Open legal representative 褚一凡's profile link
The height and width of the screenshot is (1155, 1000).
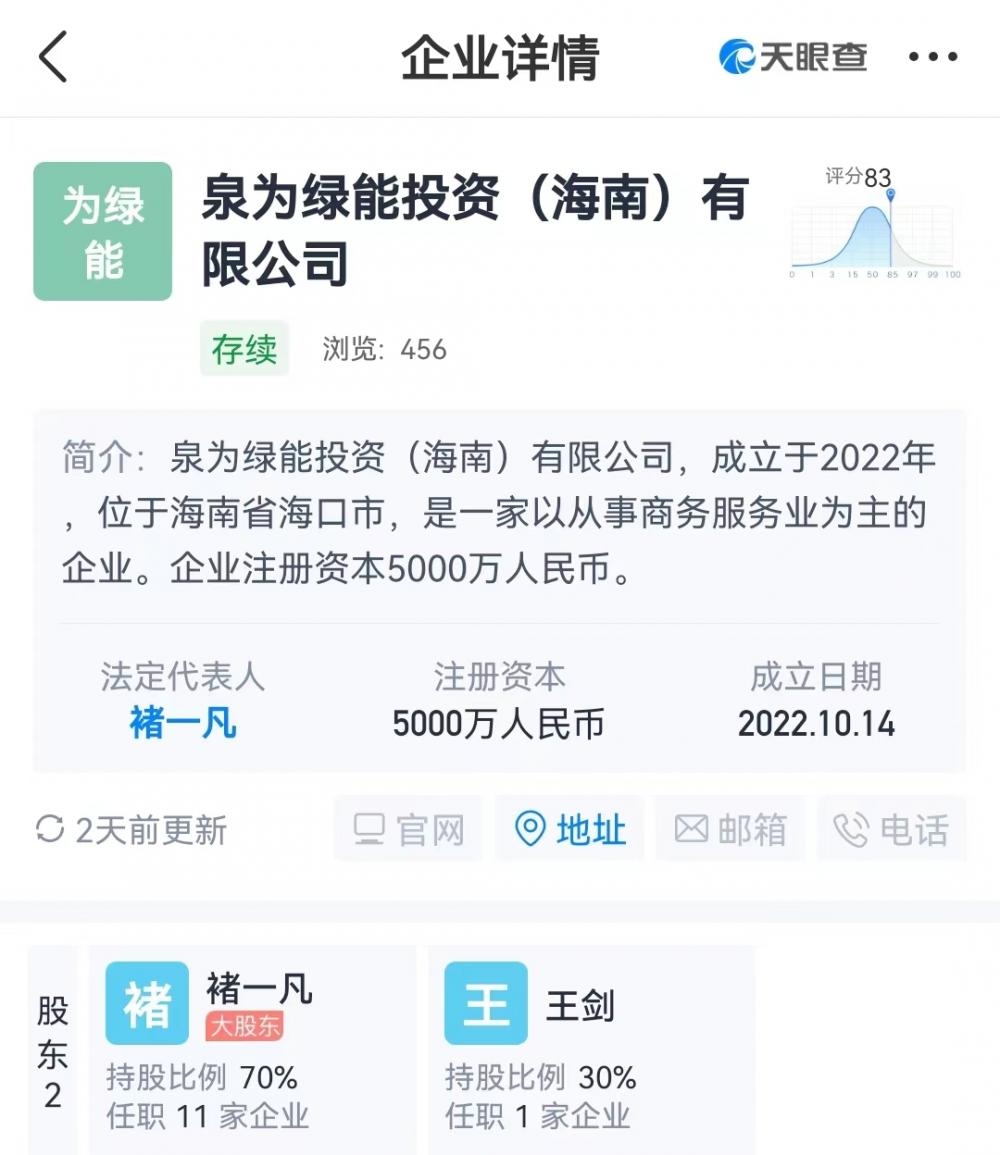click(x=183, y=723)
